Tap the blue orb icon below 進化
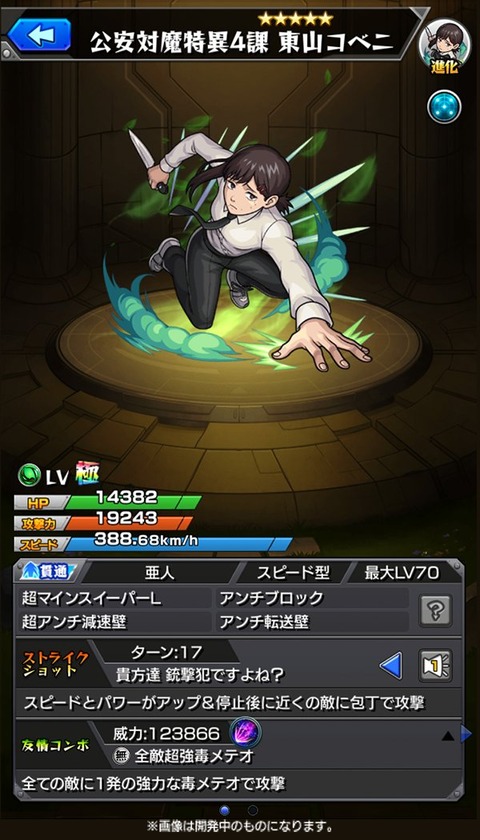The image size is (480, 840). pos(444,106)
